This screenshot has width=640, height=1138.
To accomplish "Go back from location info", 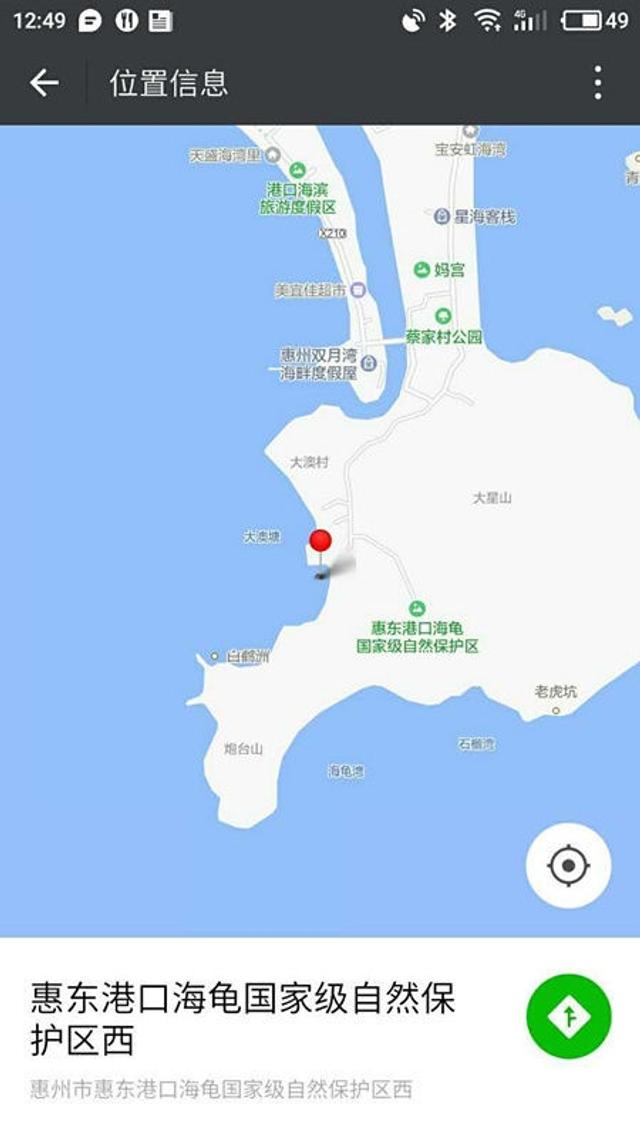I will point(44,83).
